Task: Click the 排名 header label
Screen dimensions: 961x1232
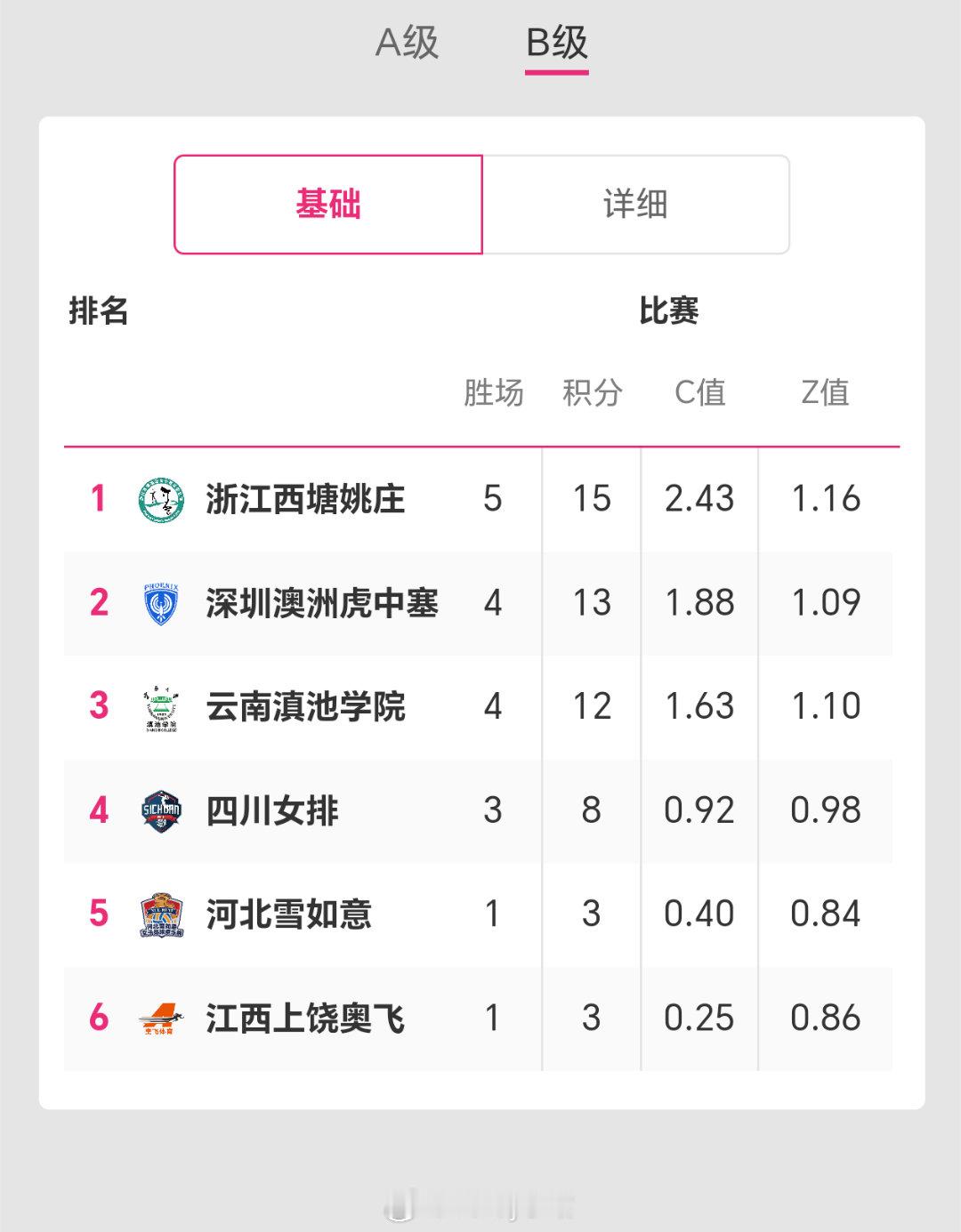Action: click(98, 310)
